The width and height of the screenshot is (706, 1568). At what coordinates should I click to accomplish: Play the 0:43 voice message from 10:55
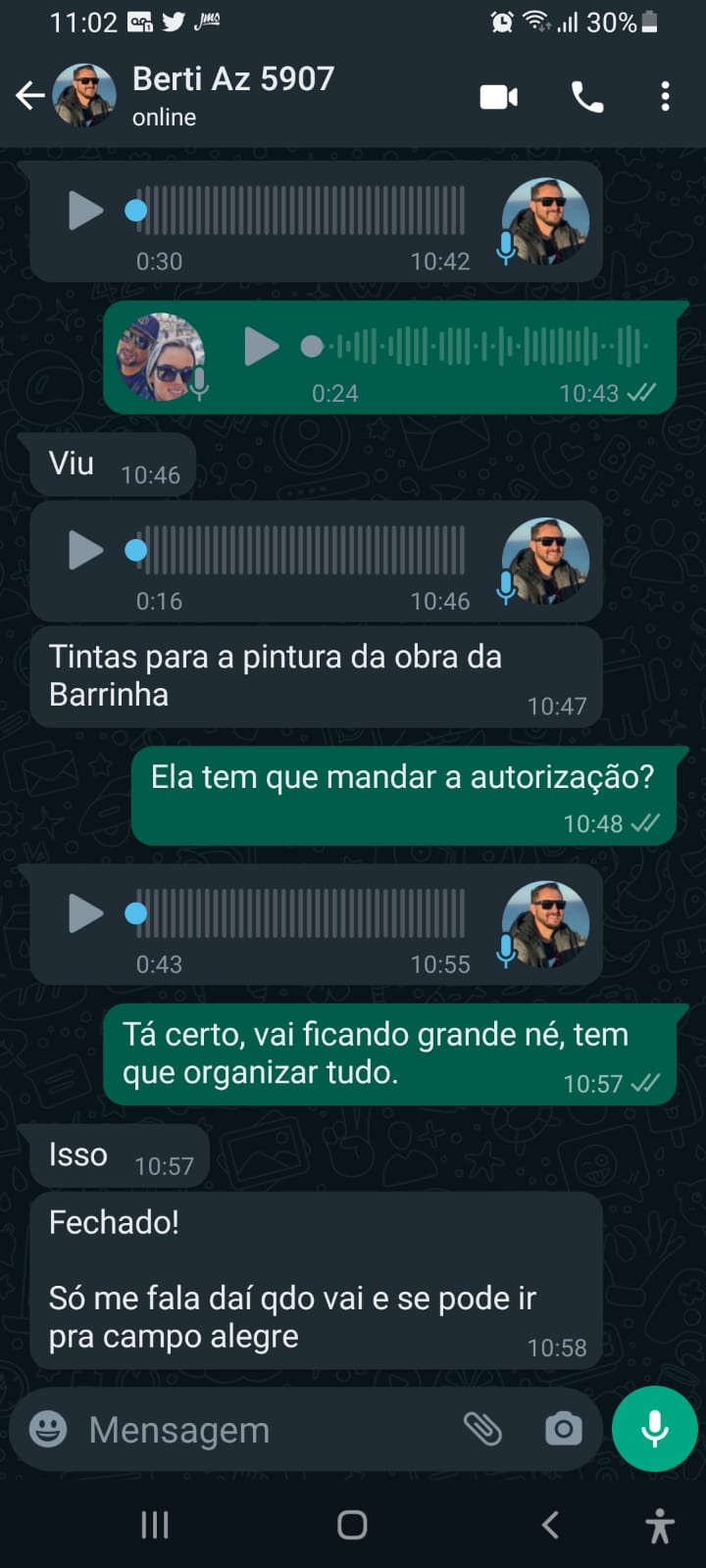(x=85, y=913)
